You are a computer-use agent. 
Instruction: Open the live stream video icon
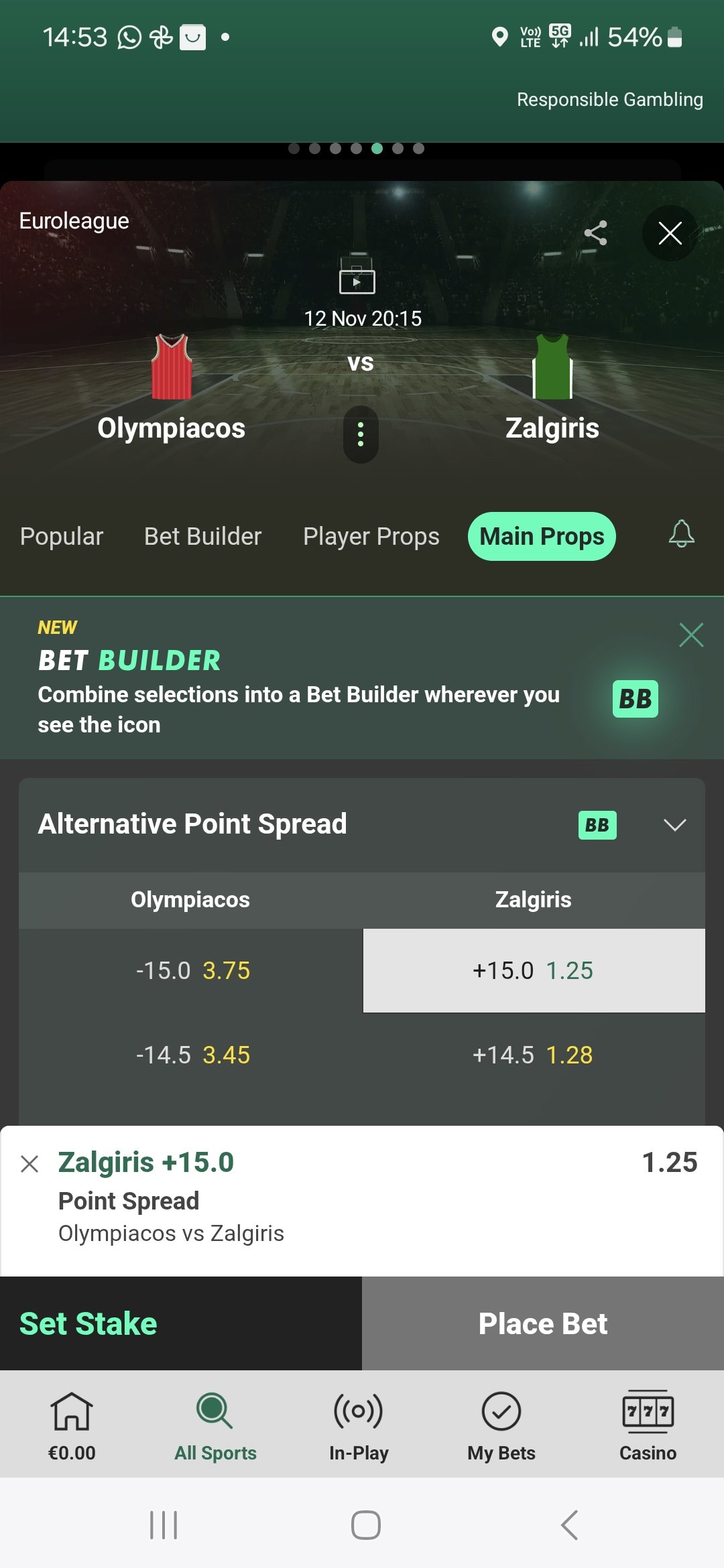click(x=357, y=280)
